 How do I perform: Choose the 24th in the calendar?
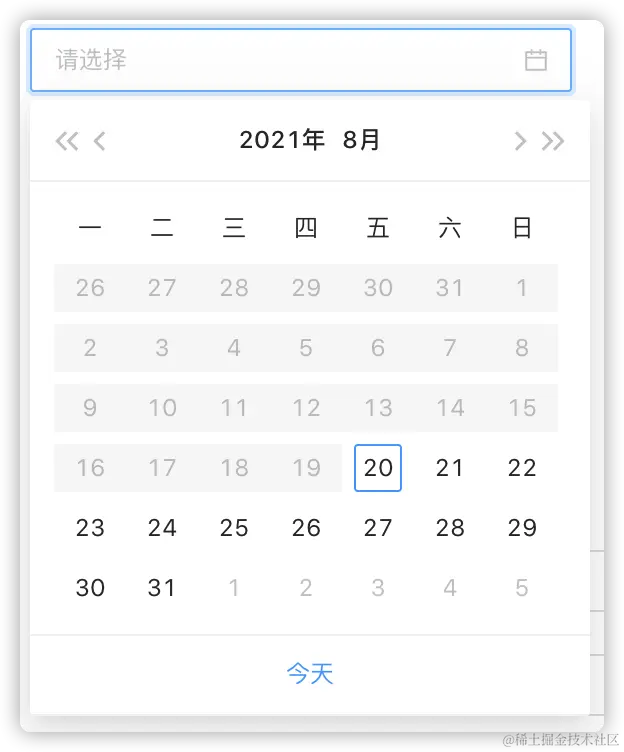162,528
